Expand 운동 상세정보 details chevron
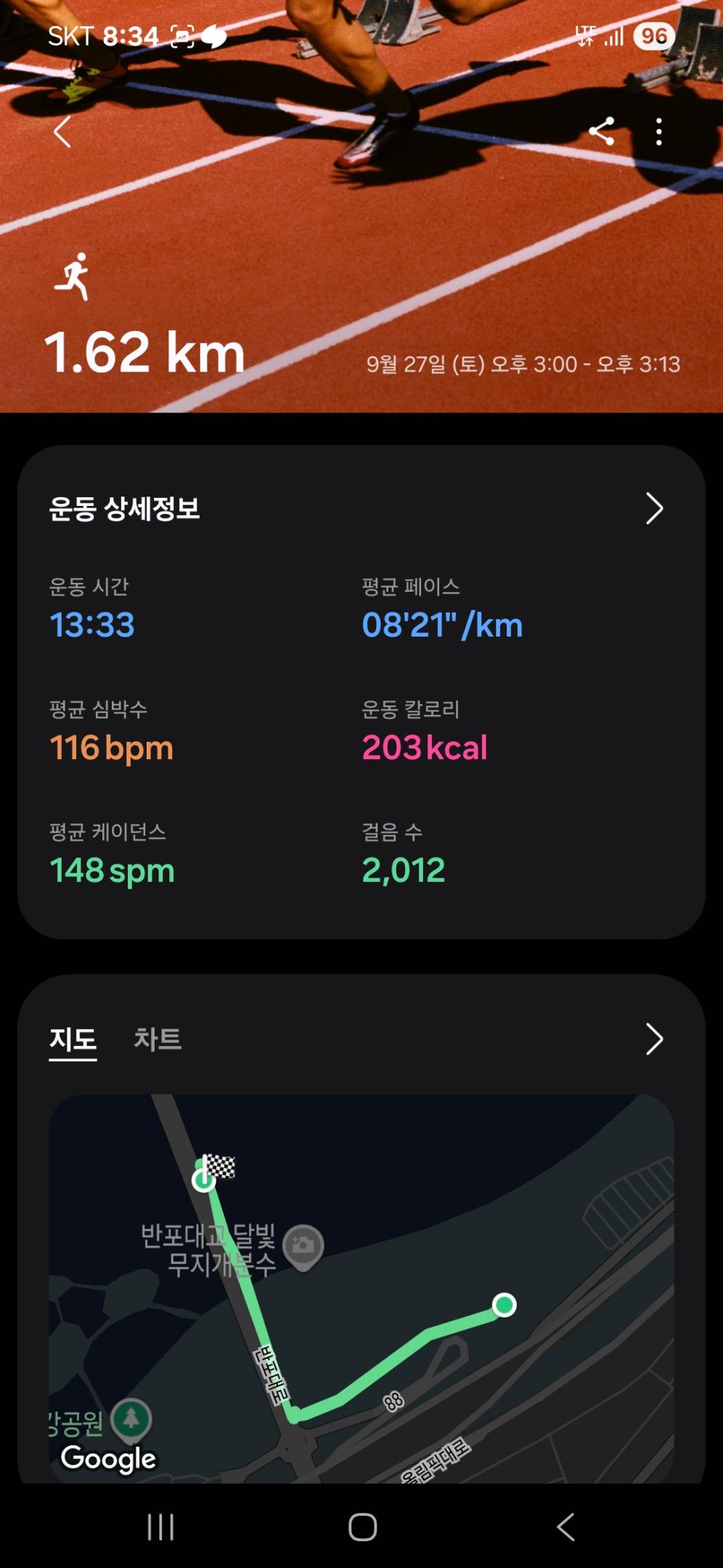The height and width of the screenshot is (1568, 723). click(x=654, y=509)
